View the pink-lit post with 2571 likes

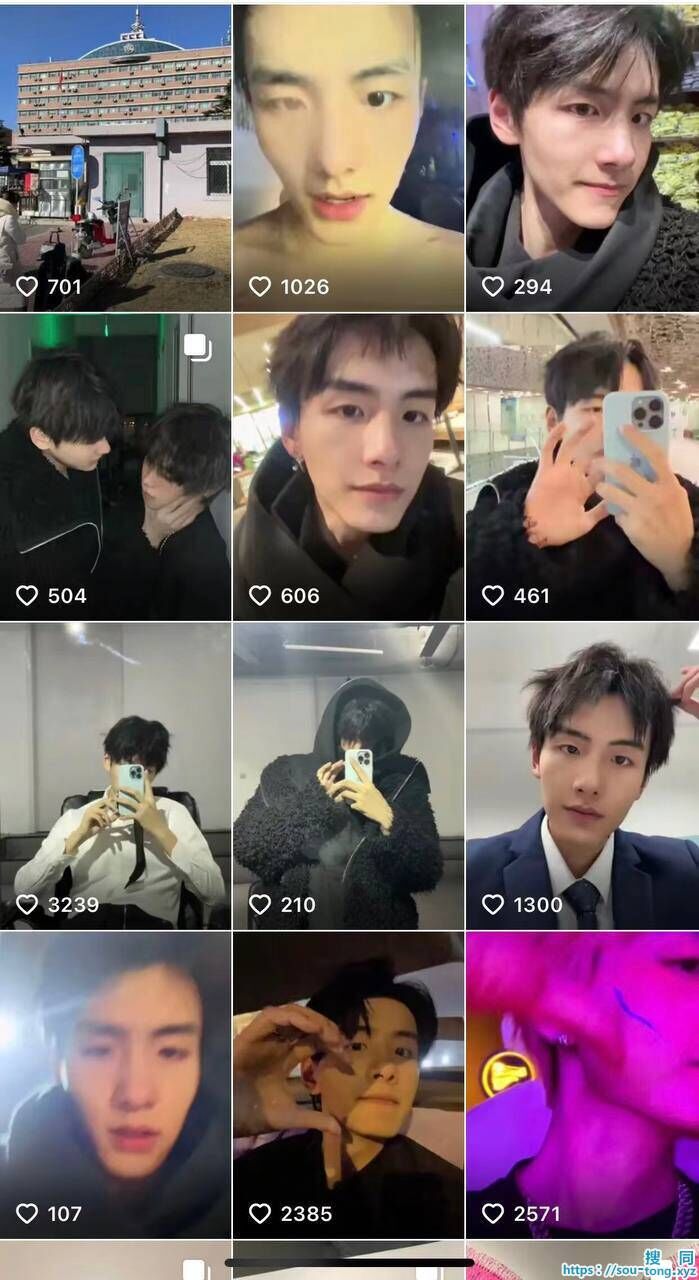[582, 1085]
